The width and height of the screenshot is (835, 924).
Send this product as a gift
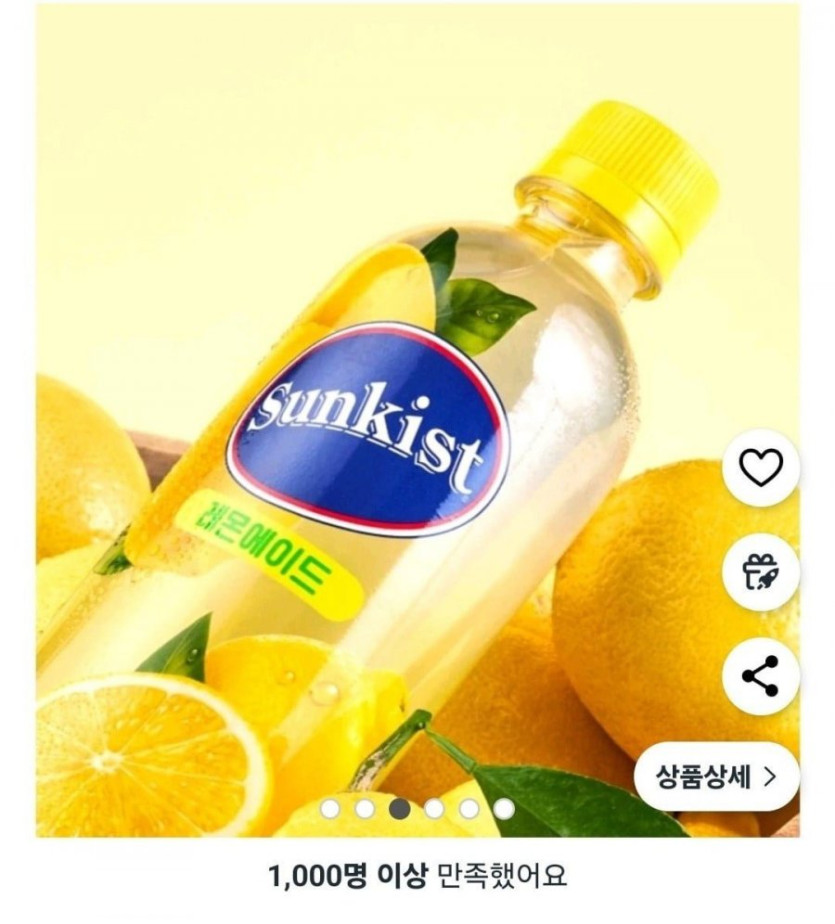click(x=760, y=572)
